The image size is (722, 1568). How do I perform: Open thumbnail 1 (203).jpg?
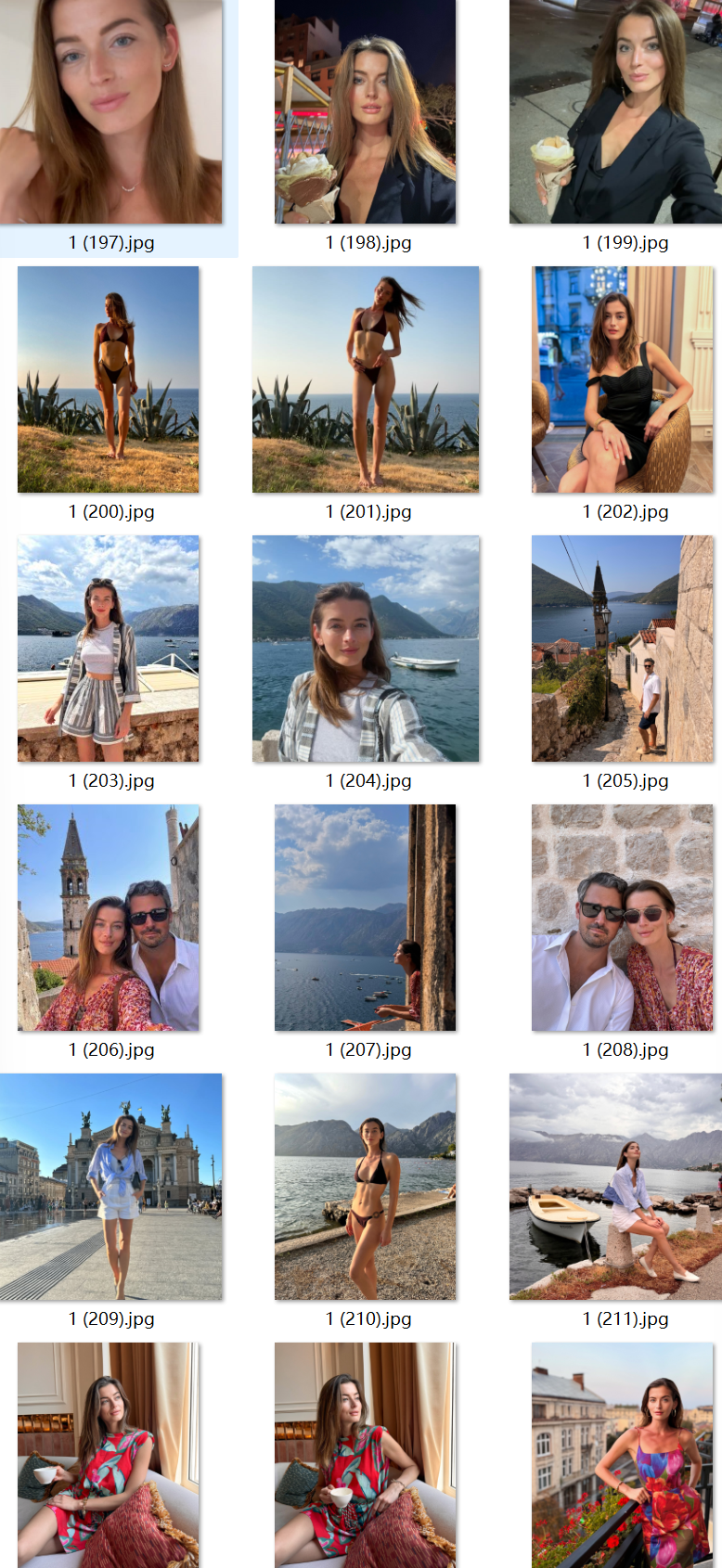click(x=108, y=649)
